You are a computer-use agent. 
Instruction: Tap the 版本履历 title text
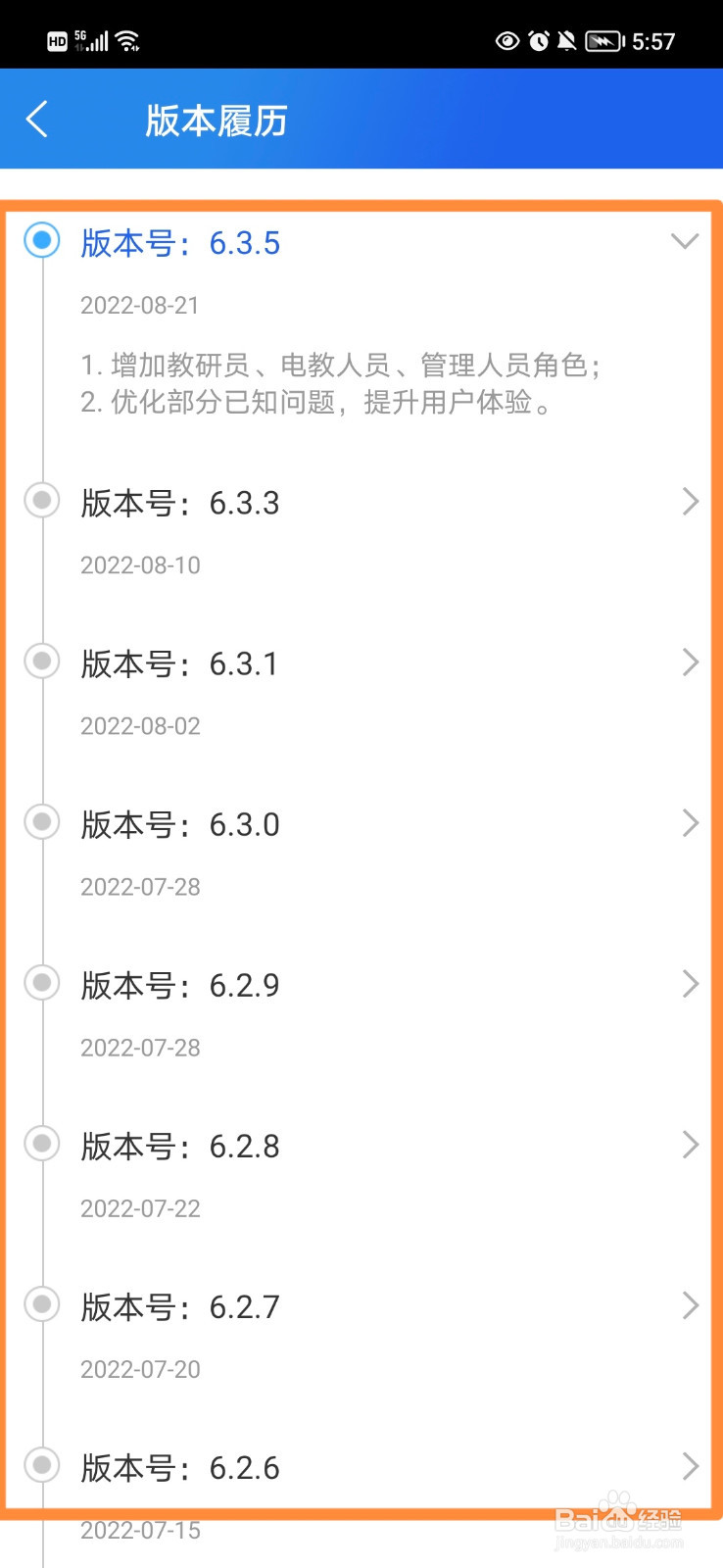pyautogui.click(x=214, y=118)
